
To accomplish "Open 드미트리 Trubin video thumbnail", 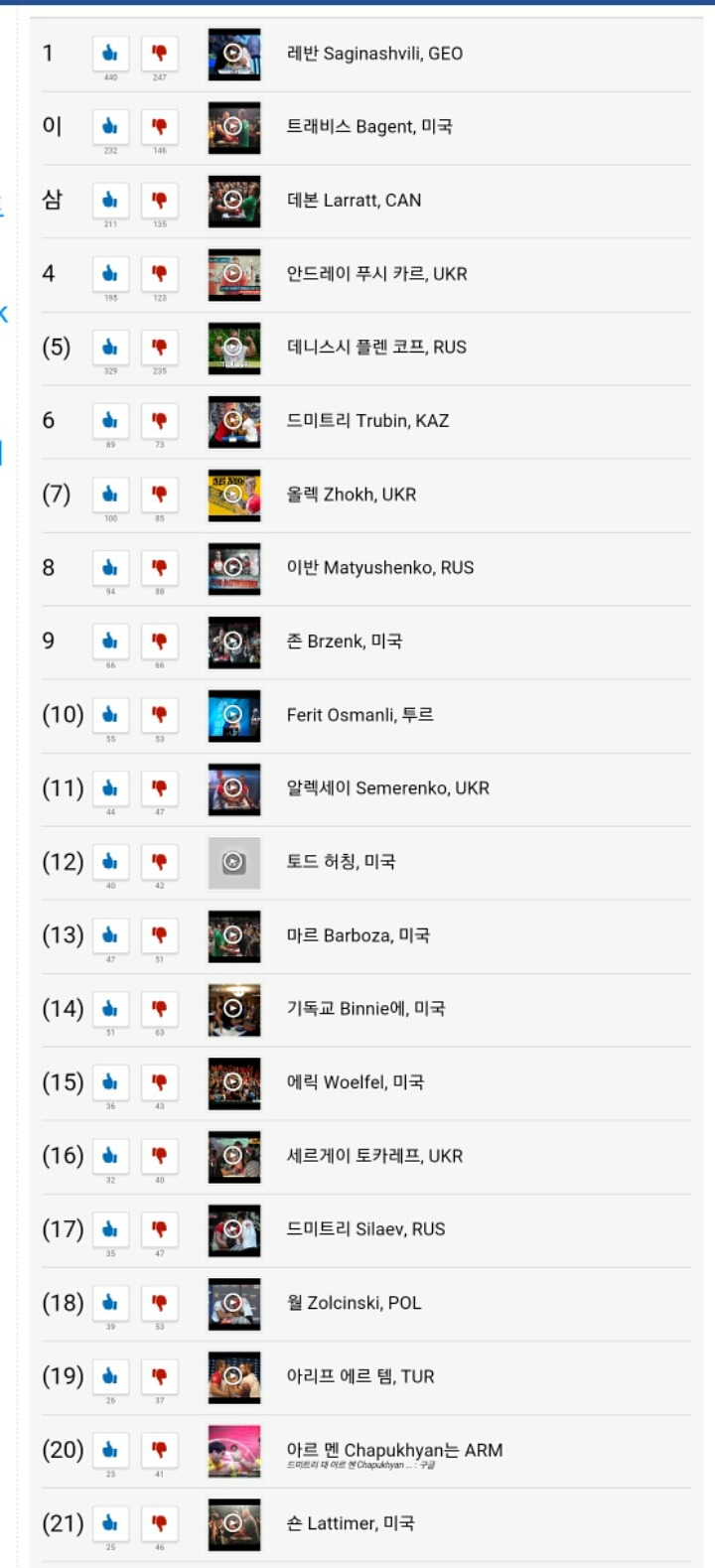I will (233, 420).
